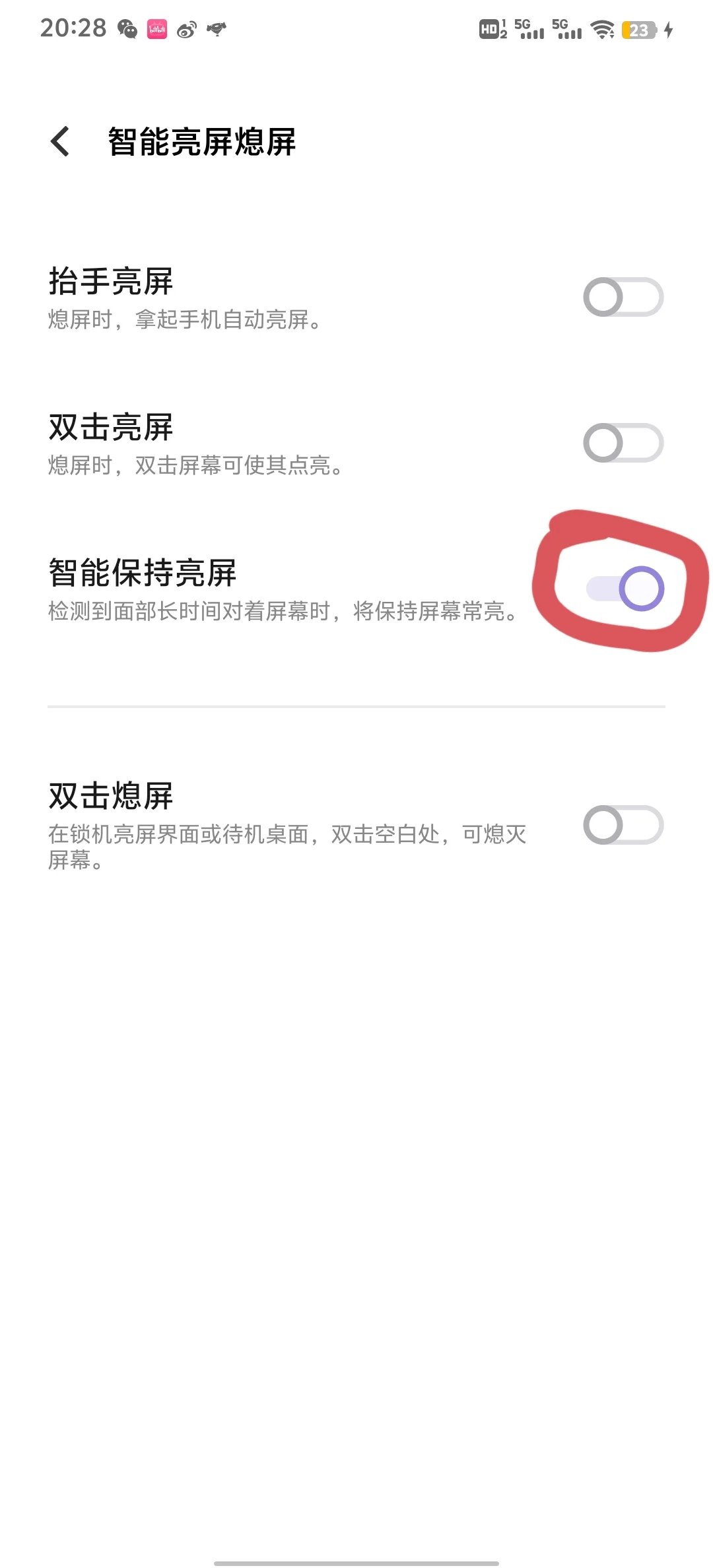Screen dimensions: 713x1568
Task: Tap the clock showing 20:28
Action: [73, 28]
